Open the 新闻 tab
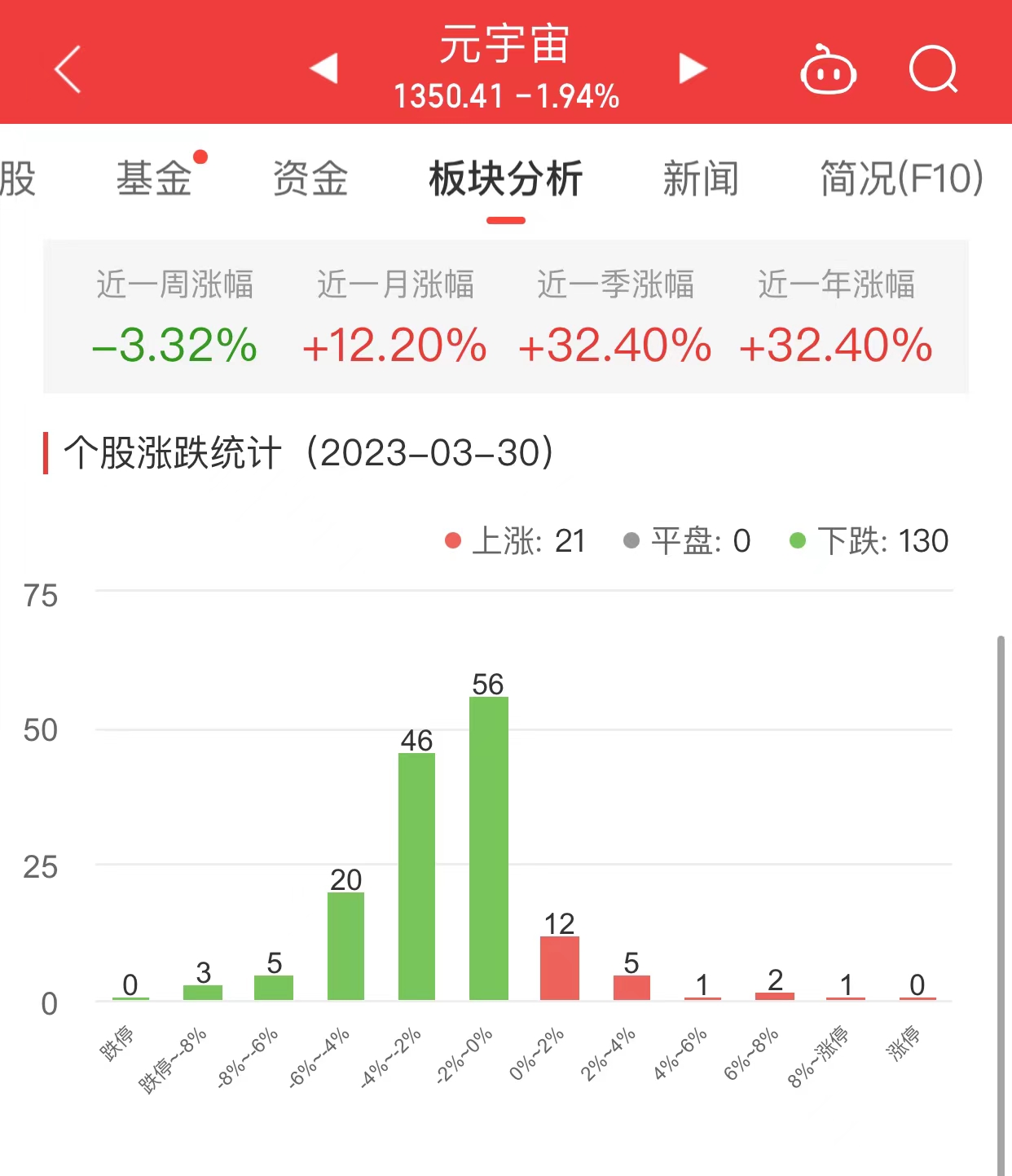 coord(701,178)
